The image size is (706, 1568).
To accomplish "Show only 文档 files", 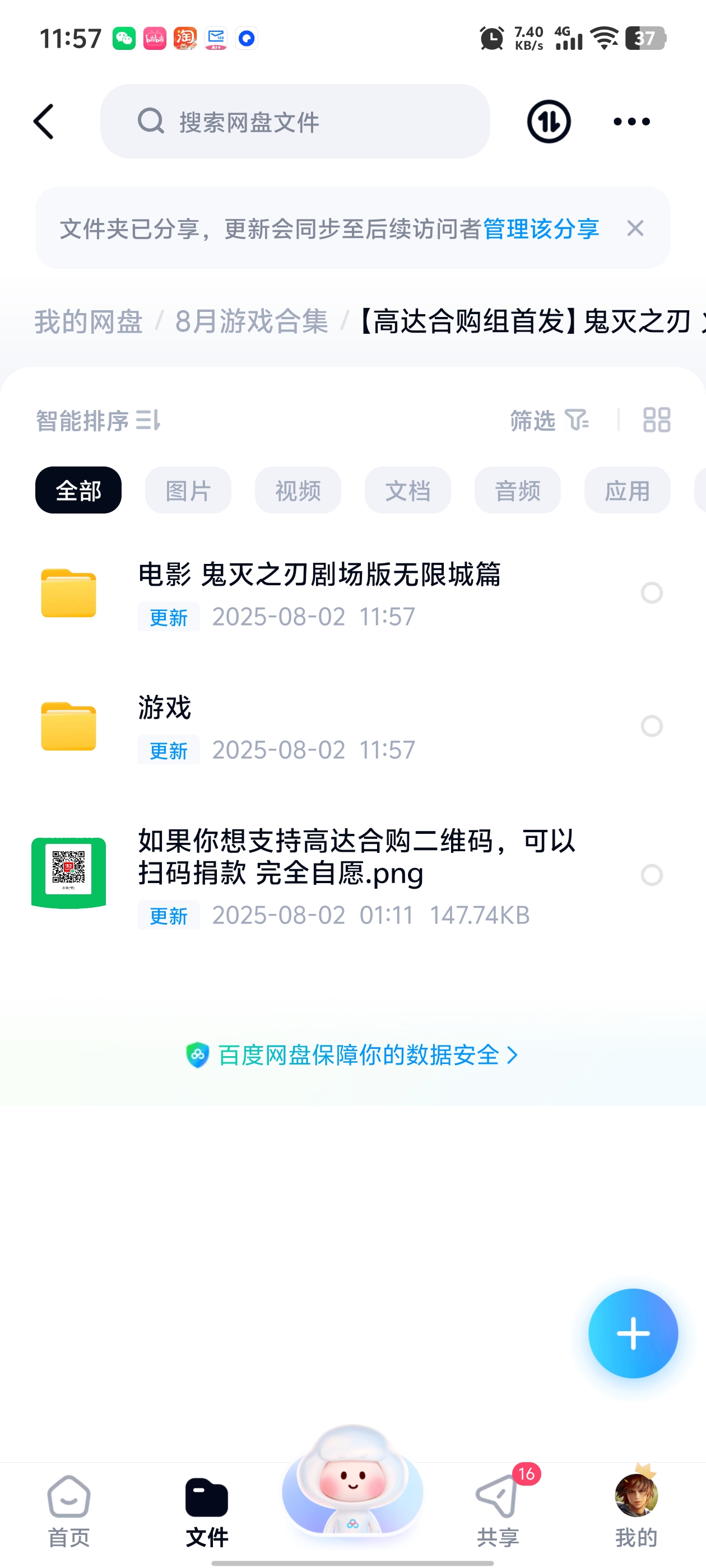I will (407, 491).
